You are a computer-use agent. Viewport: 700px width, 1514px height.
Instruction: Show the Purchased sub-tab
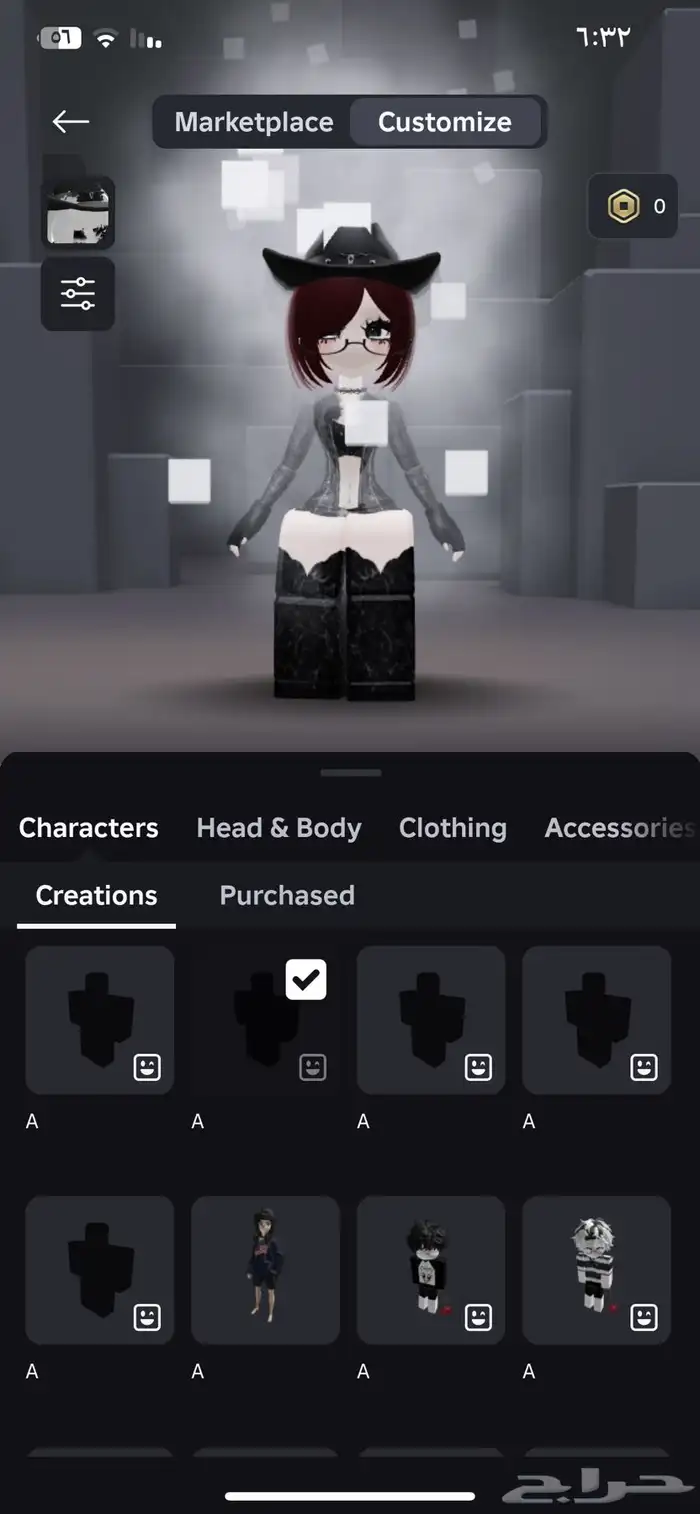[287, 895]
